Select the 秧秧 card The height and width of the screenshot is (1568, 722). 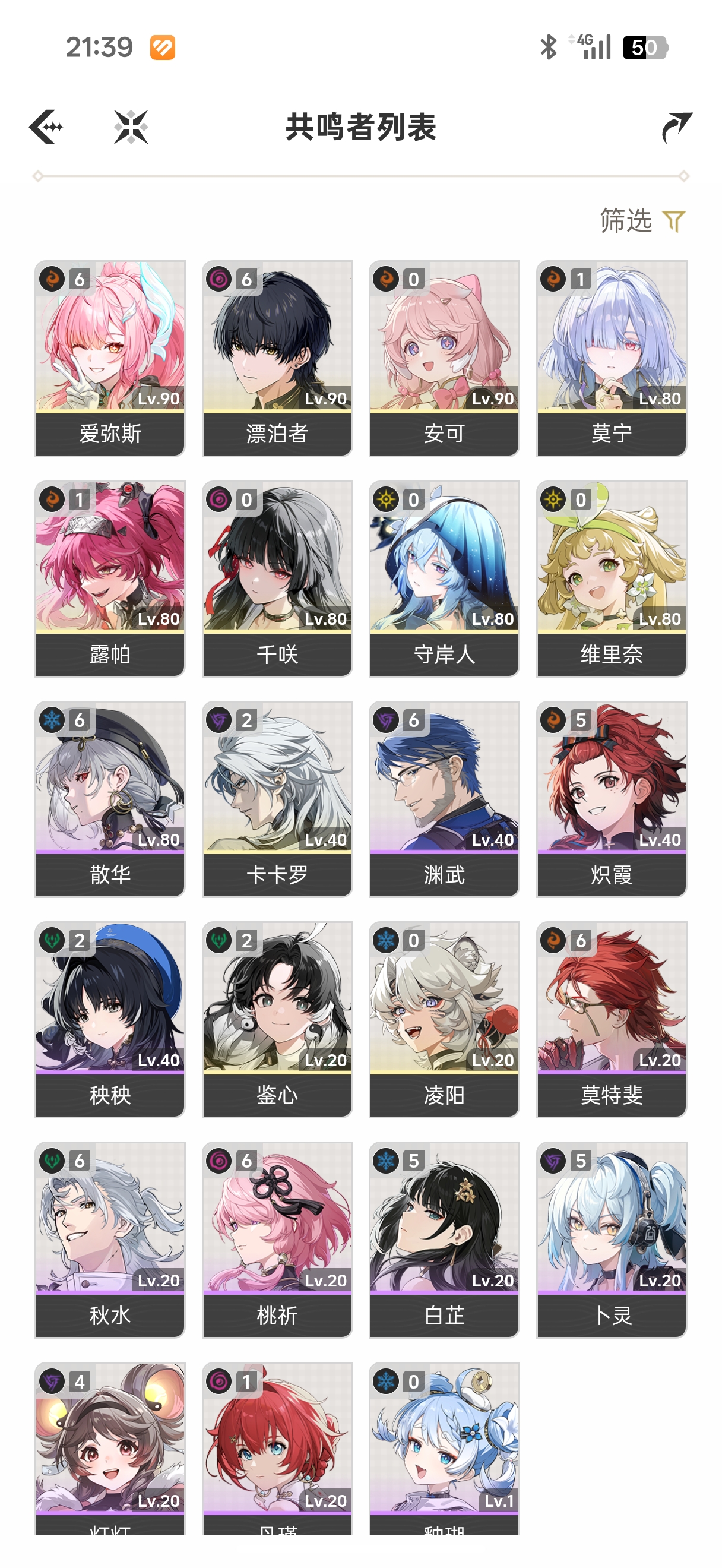pos(110,1019)
